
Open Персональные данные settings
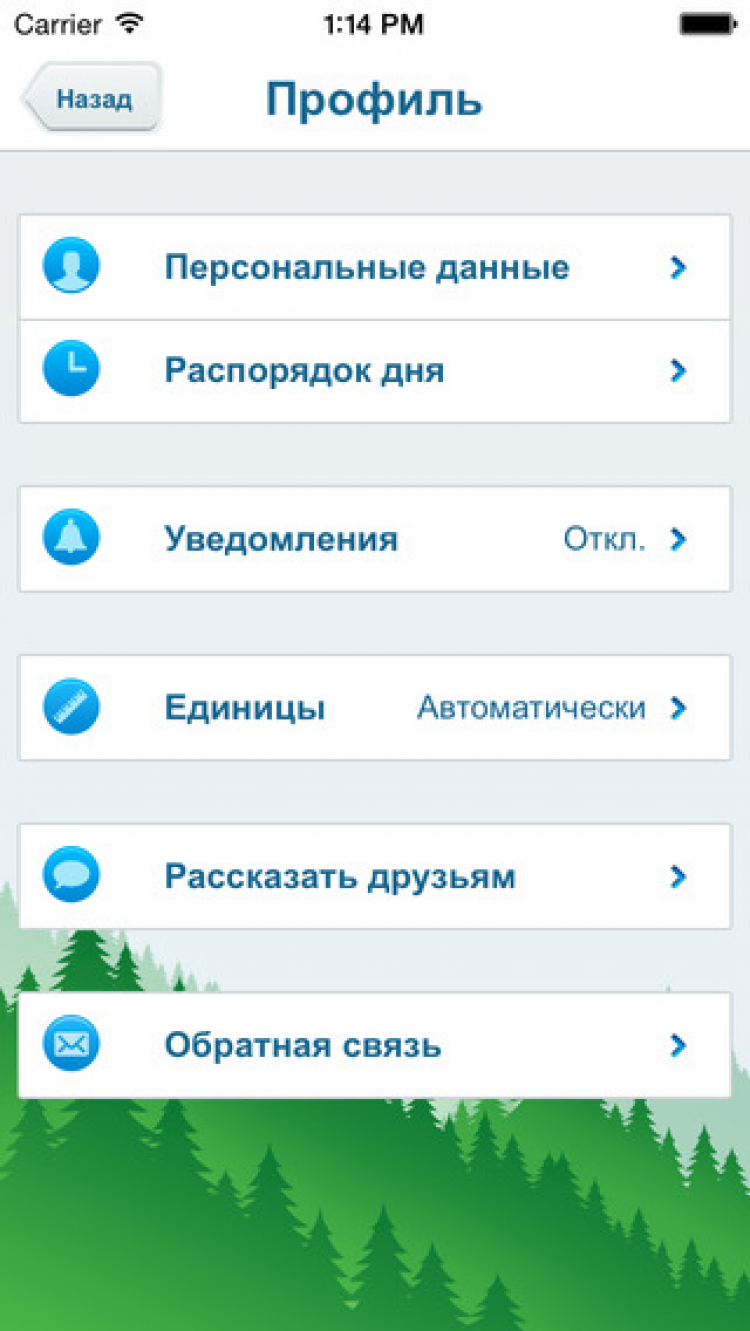pos(374,268)
